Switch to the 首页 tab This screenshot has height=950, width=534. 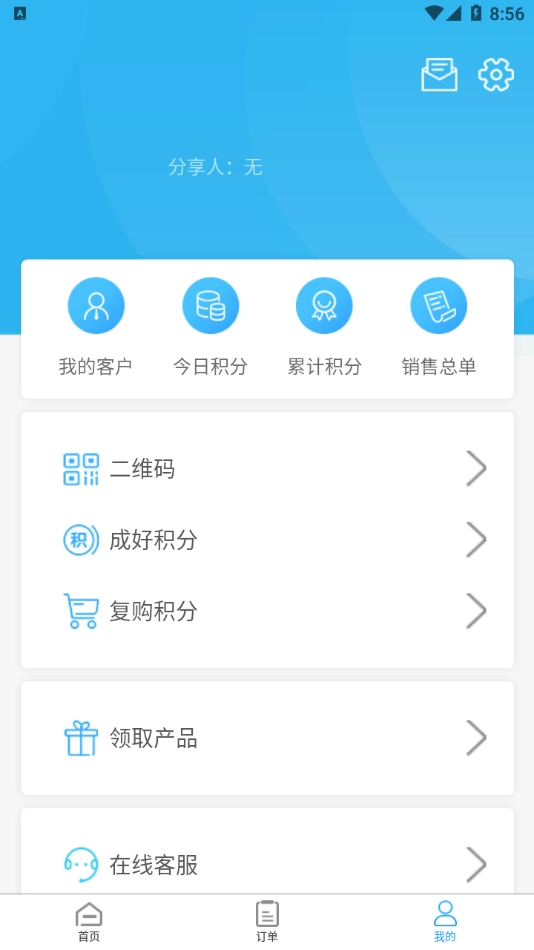(x=89, y=922)
